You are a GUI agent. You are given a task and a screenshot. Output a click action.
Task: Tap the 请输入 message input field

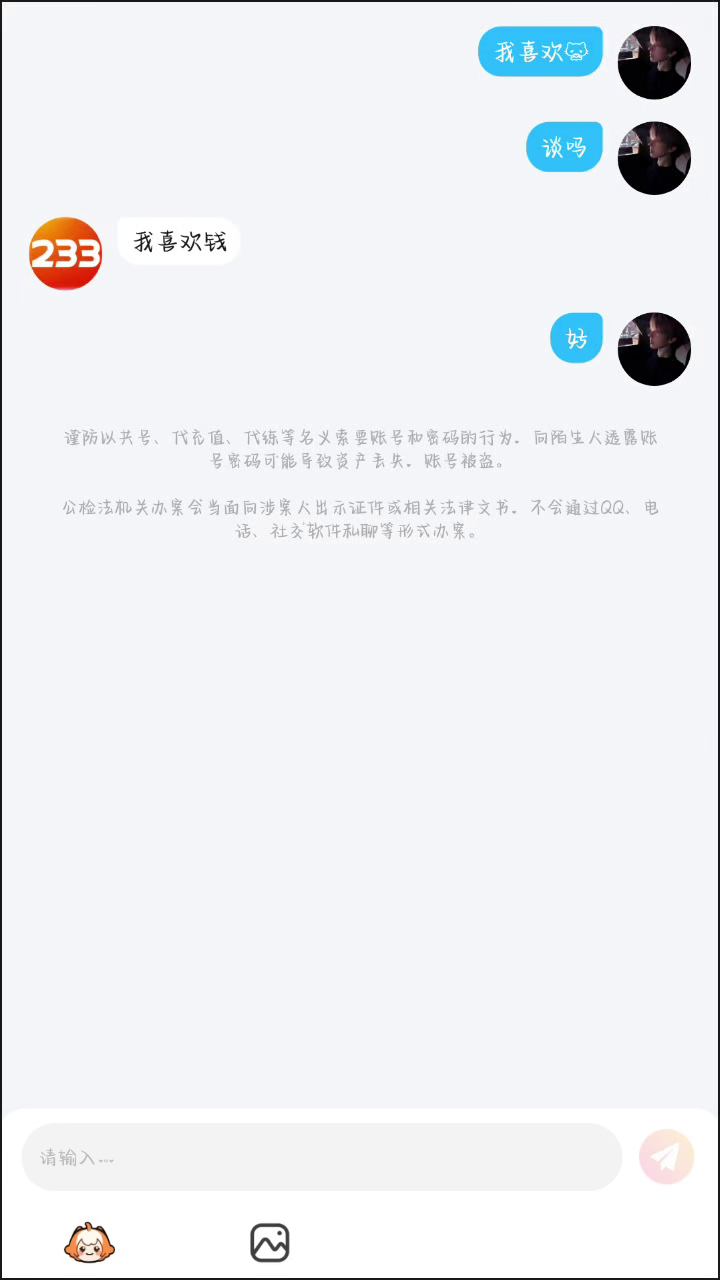tap(321, 1157)
